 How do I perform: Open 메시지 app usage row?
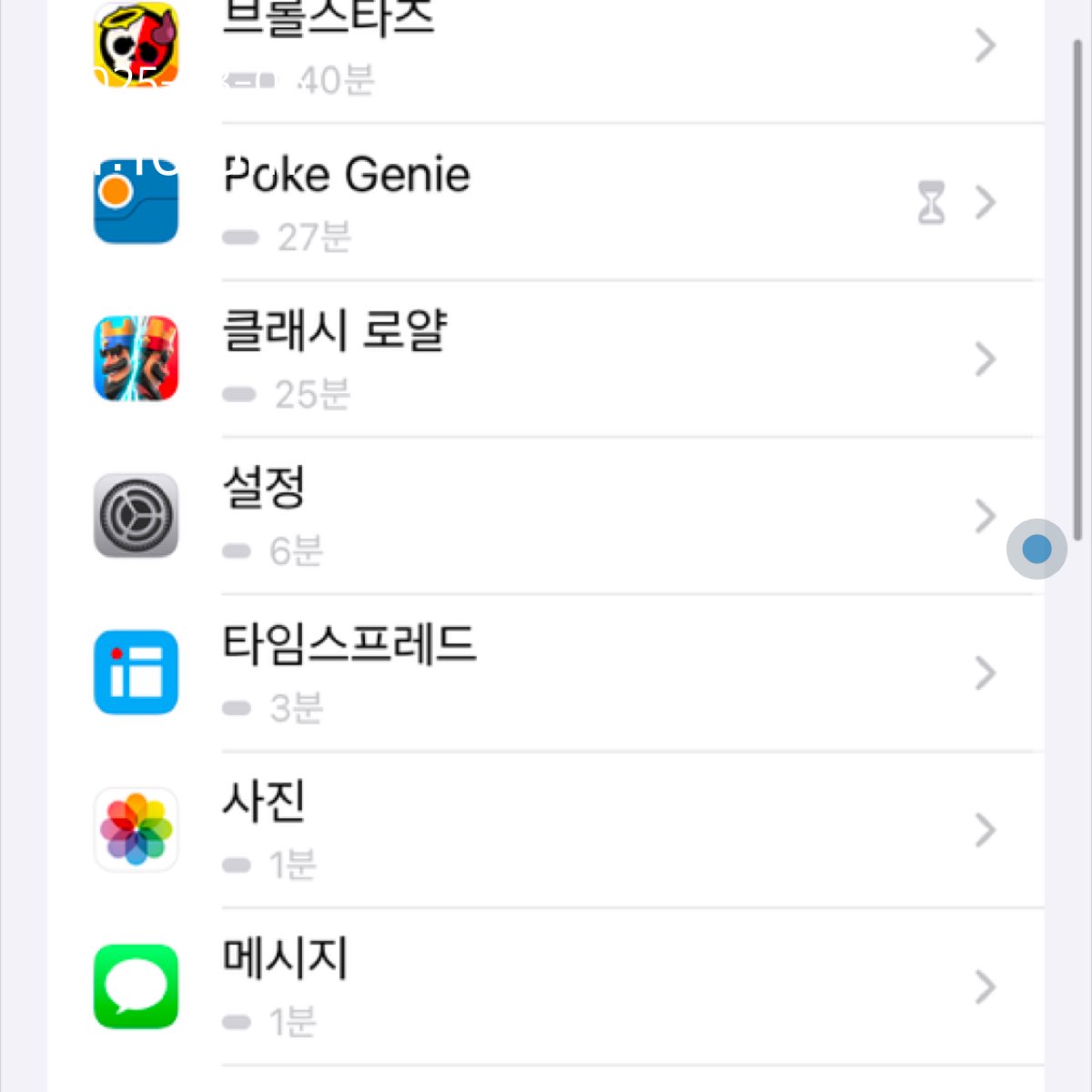[x=546, y=987]
